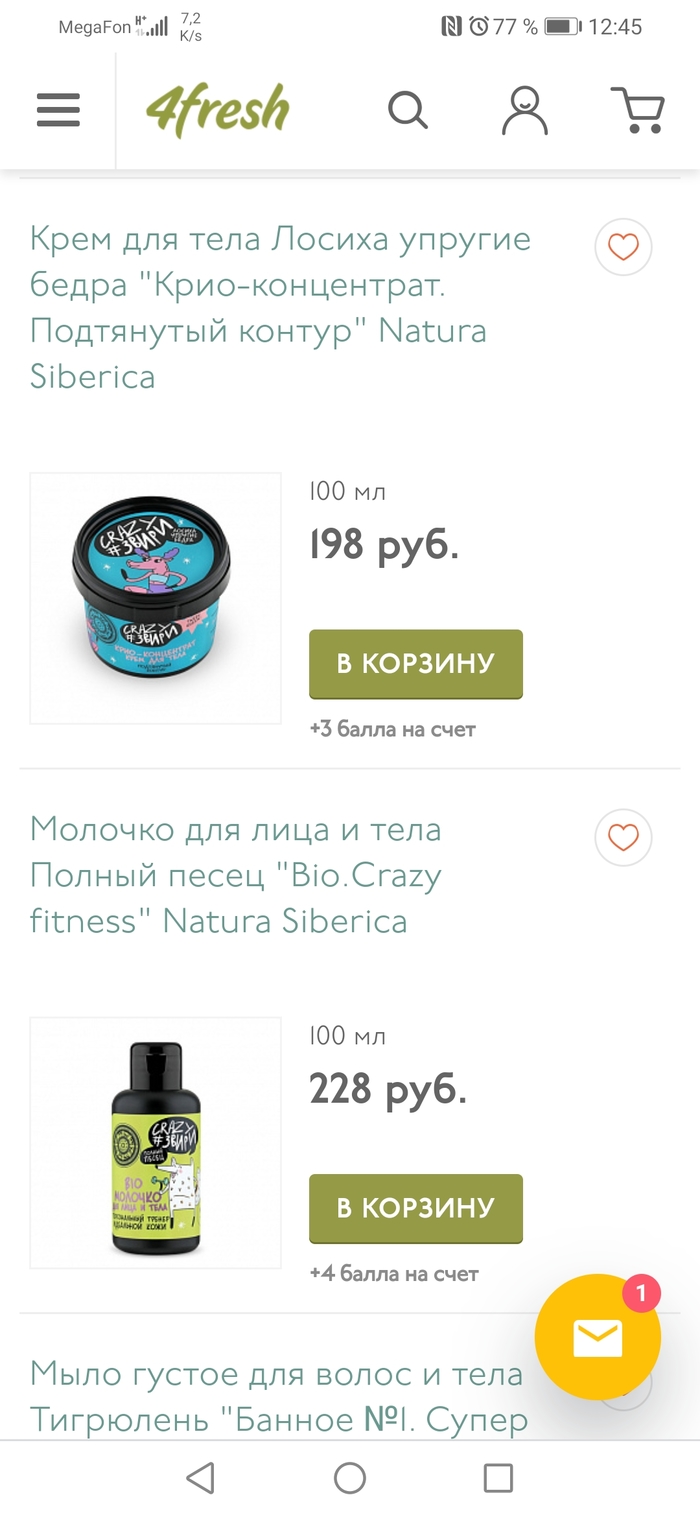This screenshot has width=700, height=1517.
Task: View the Bio молочко bottle image
Action: tap(156, 1142)
